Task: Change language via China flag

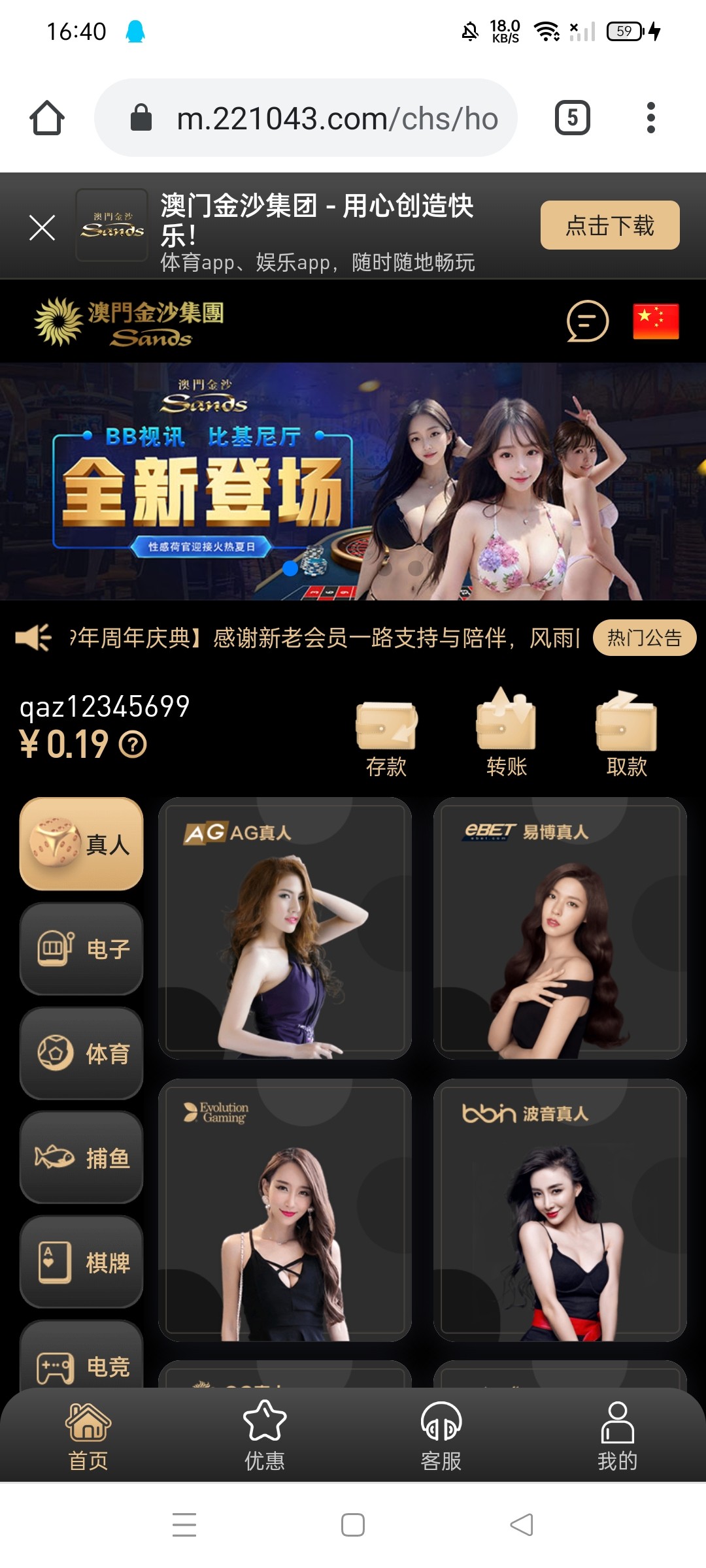Action: click(x=656, y=321)
